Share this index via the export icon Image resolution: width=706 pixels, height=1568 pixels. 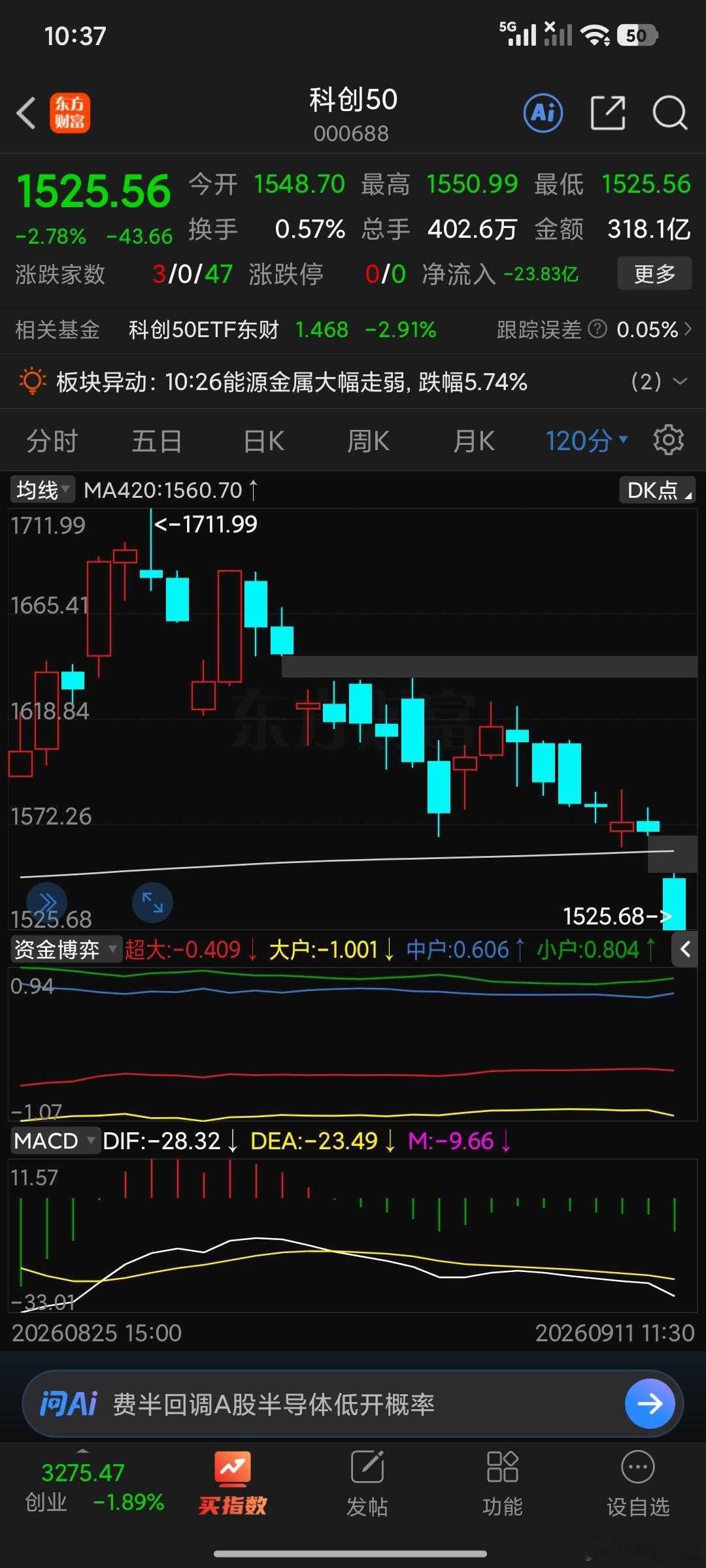click(608, 113)
